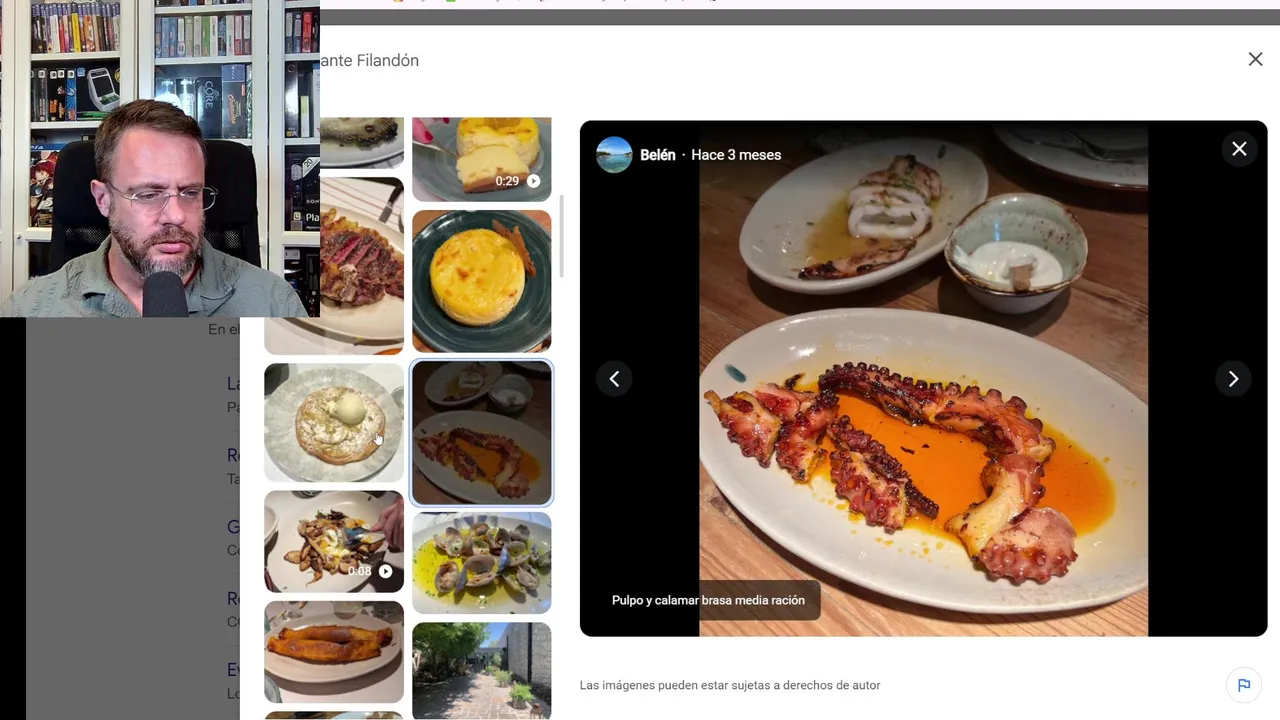The height and width of the screenshot is (720, 1280).
Task: Advance to the next photo
Action: coord(1233,379)
